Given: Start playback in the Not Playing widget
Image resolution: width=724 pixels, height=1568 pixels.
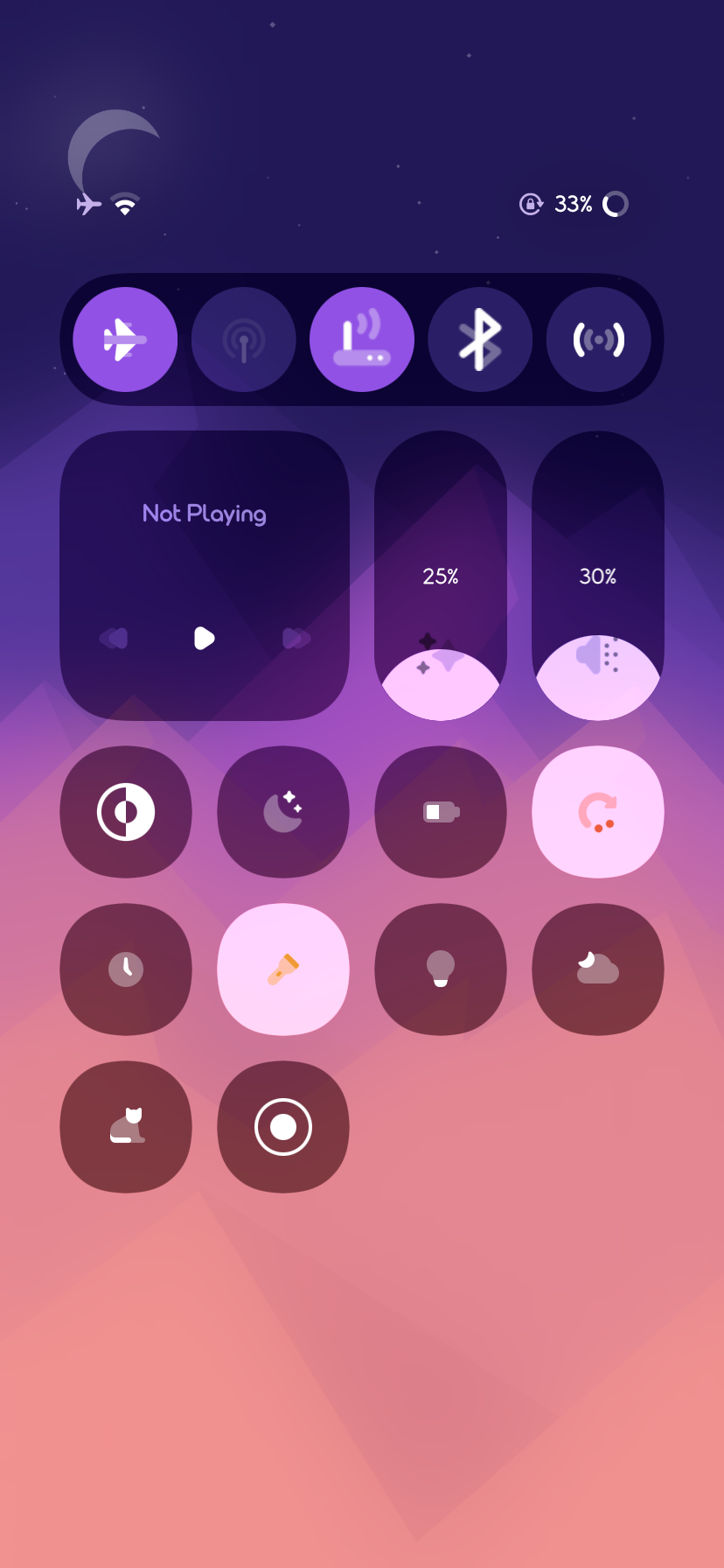Looking at the screenshot, I should pos(204,638).
